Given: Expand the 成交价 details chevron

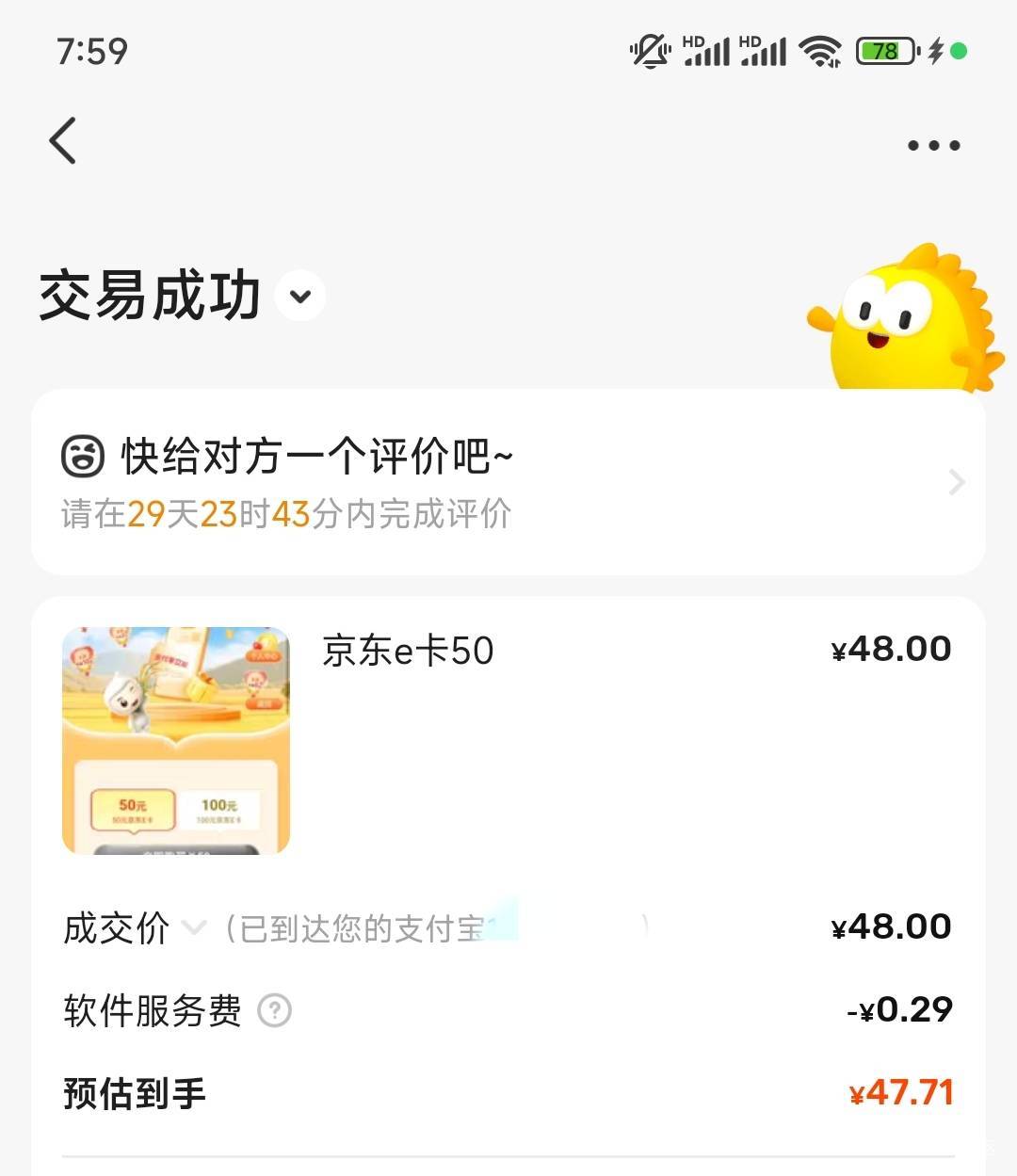Looking at the screenshot, I should [194, 928].
